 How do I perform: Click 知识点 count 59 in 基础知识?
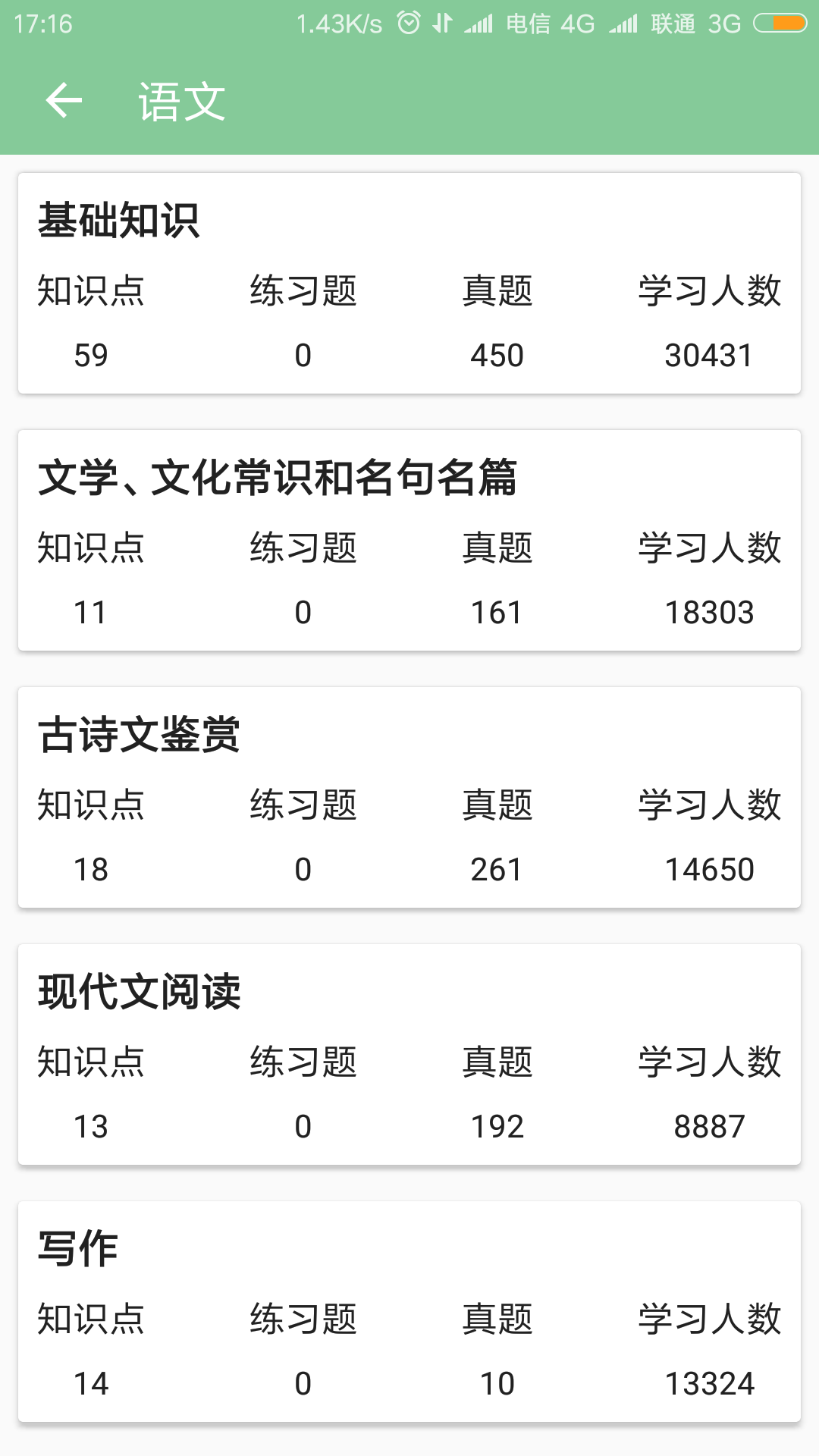(x=89, y=354)
